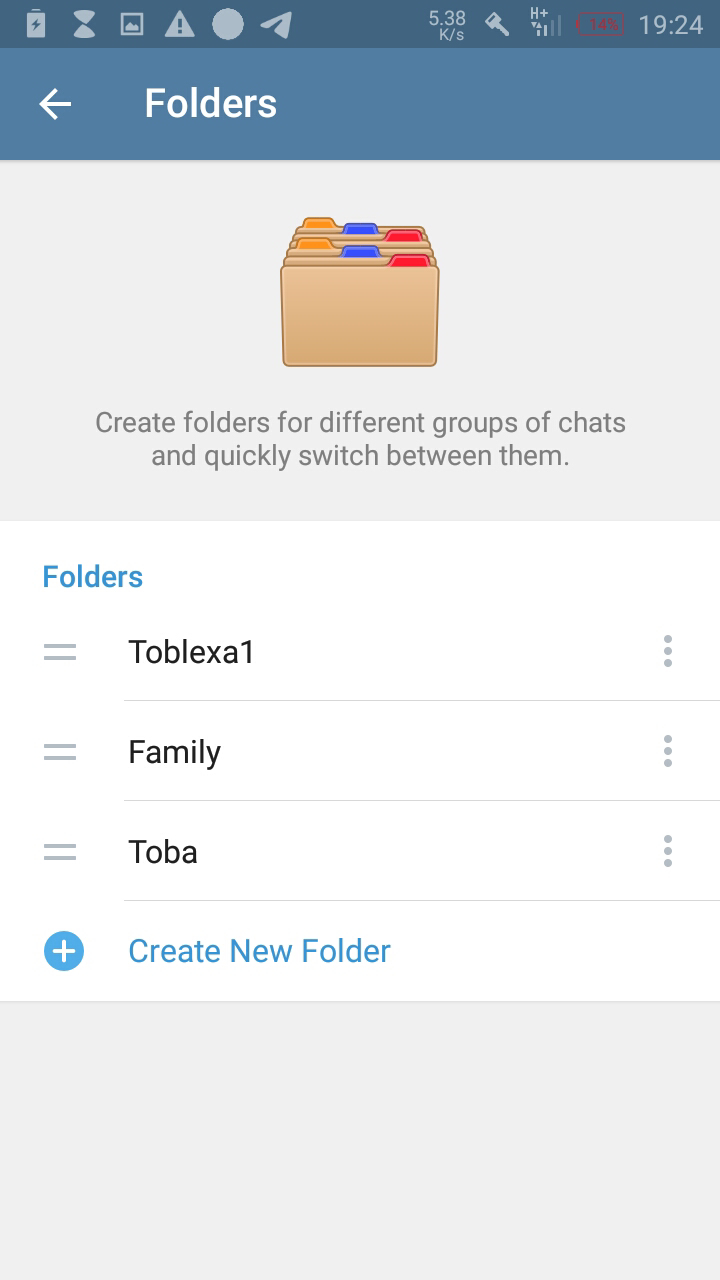
Task: Go back from the Folders screen
Action: 55,104
